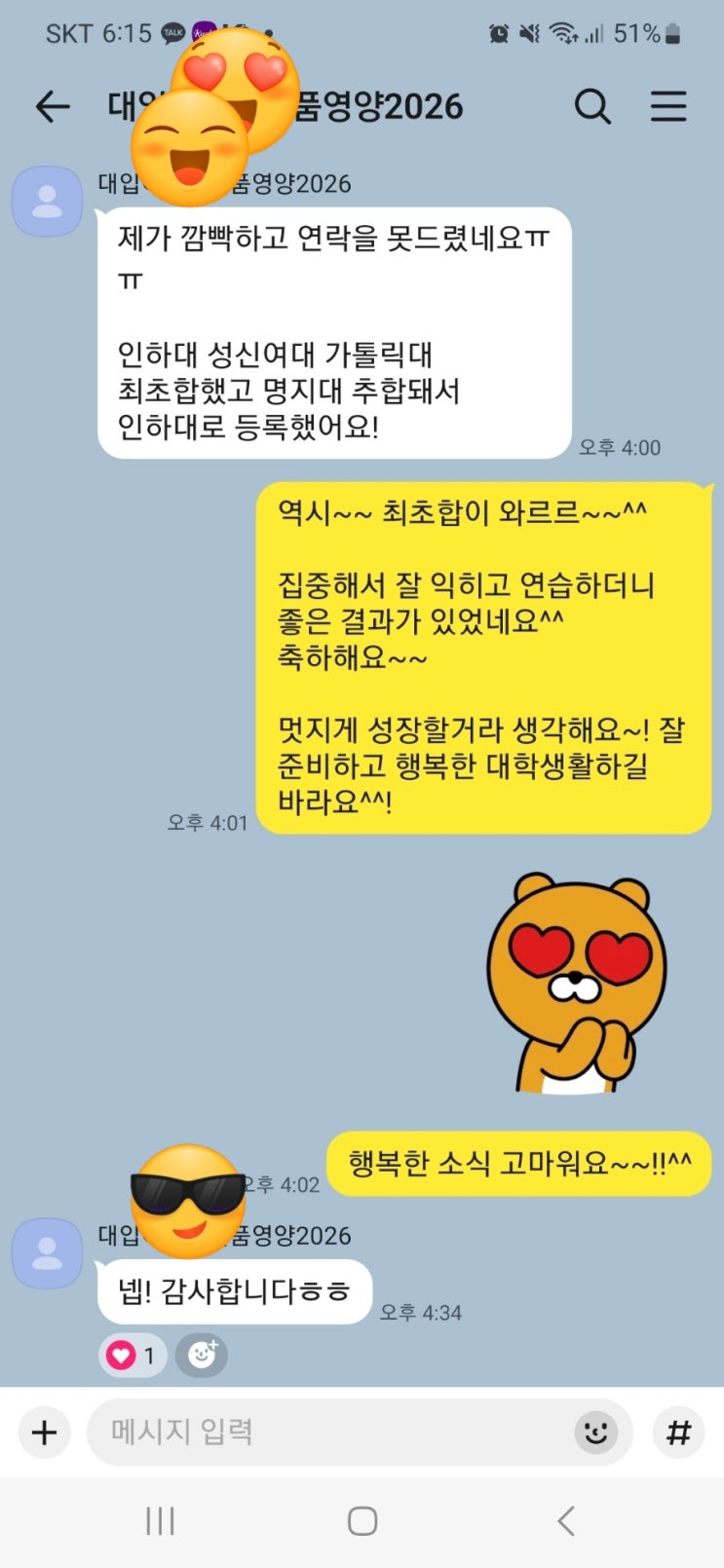Open the hashtag search button
This screenshot has height=1568, width=724.
(x=678, y=1433)
